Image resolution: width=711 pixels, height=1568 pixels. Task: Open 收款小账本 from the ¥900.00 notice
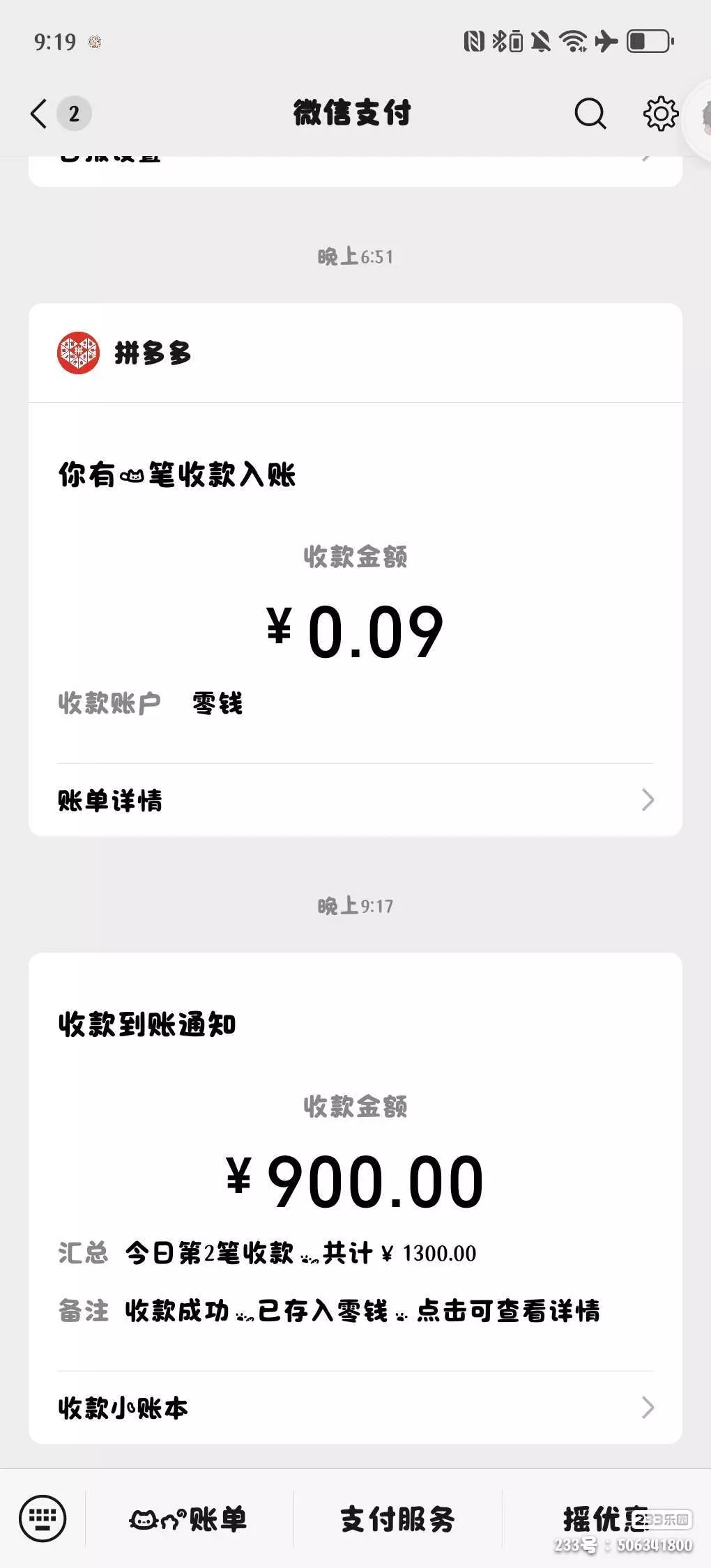coord(355,1408)
